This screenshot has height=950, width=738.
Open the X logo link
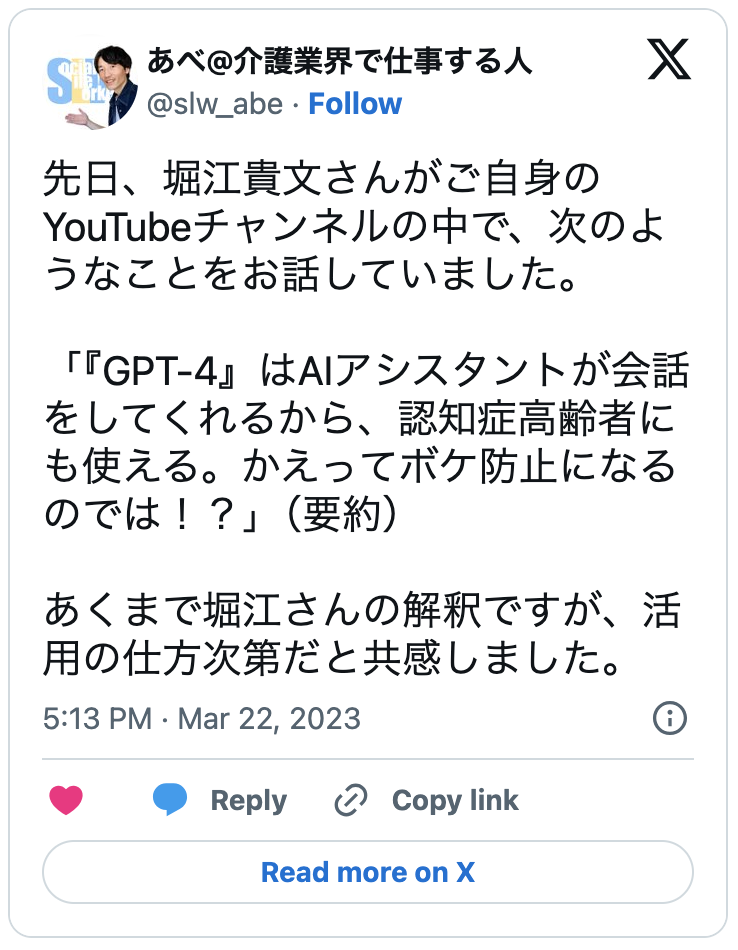(x=669, y=61)
